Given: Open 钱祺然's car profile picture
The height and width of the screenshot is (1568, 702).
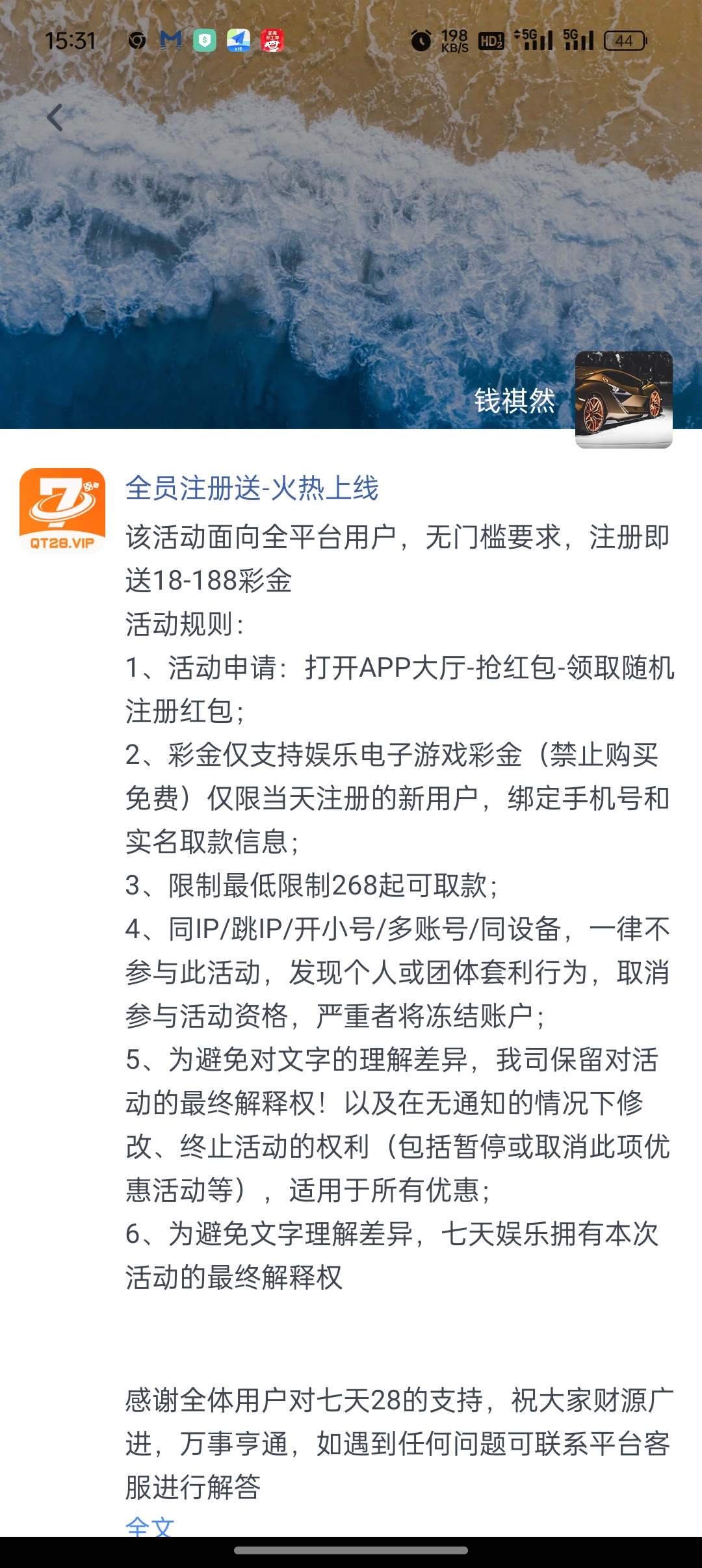Looking at the screenshot, I should pyautogui.click(x=623, y=399).
